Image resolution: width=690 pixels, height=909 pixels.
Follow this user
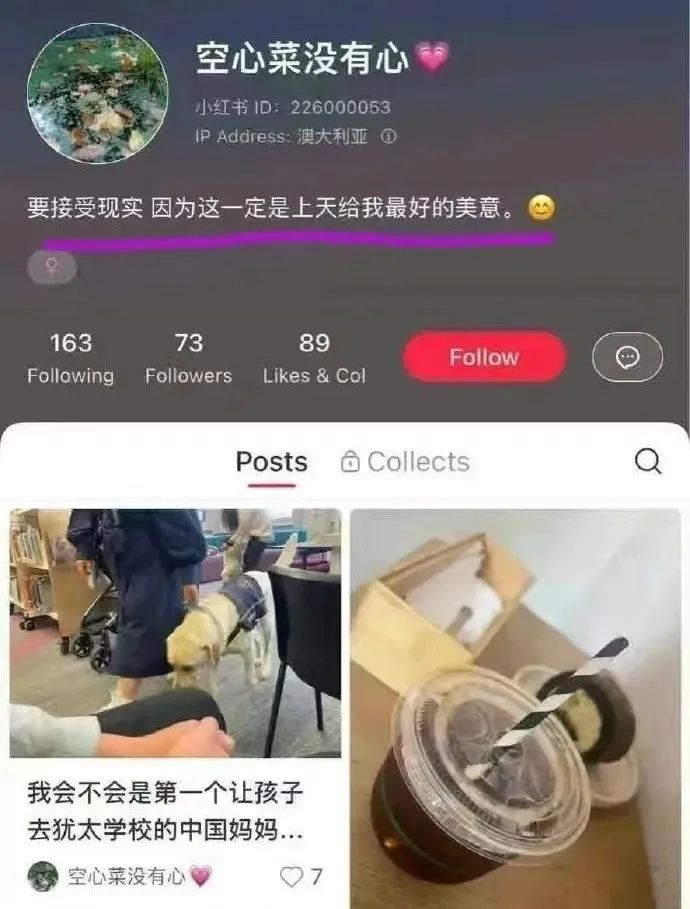484,357
